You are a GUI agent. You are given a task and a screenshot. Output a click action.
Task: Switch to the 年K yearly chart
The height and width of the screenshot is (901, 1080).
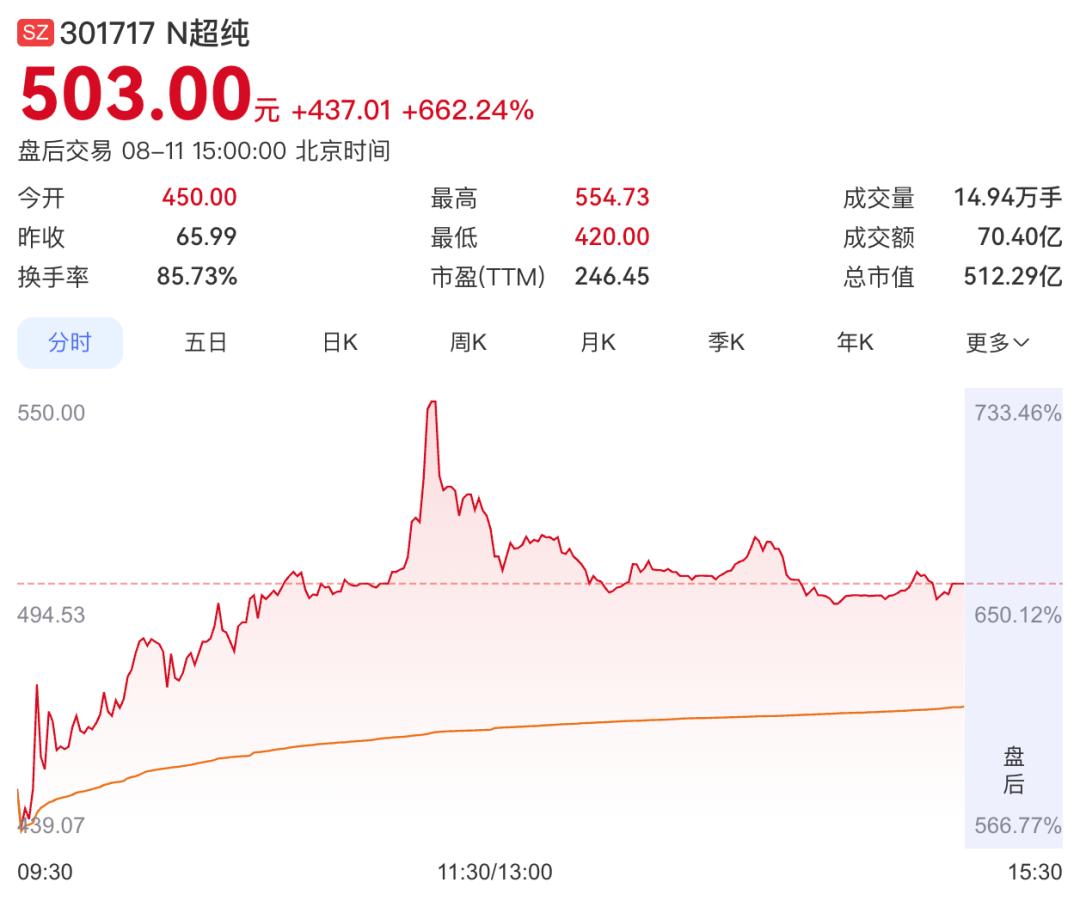pyautogui.click(x=855, y=342)
